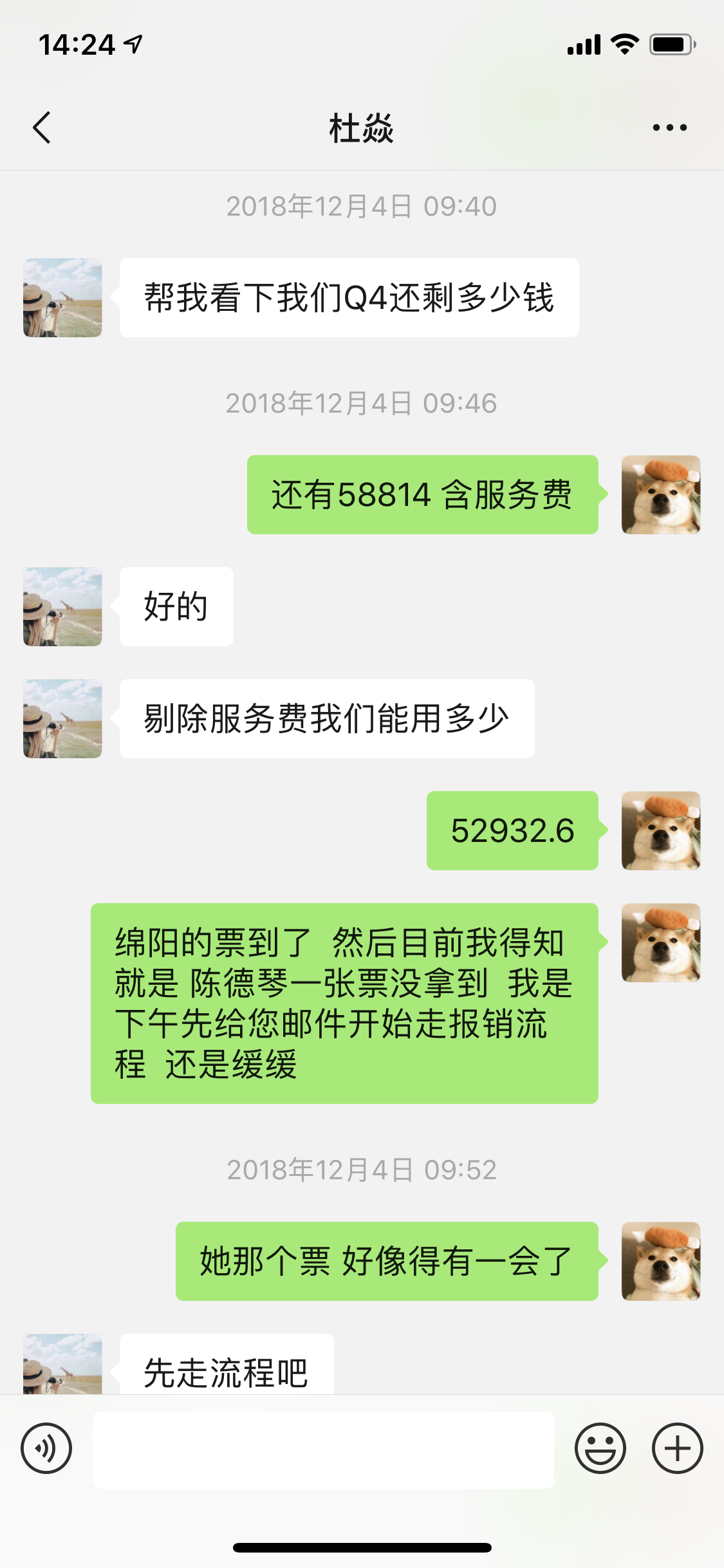Switch to voice message input
The width and height of the screenshot is (724, 1568).
point(46,1448)
